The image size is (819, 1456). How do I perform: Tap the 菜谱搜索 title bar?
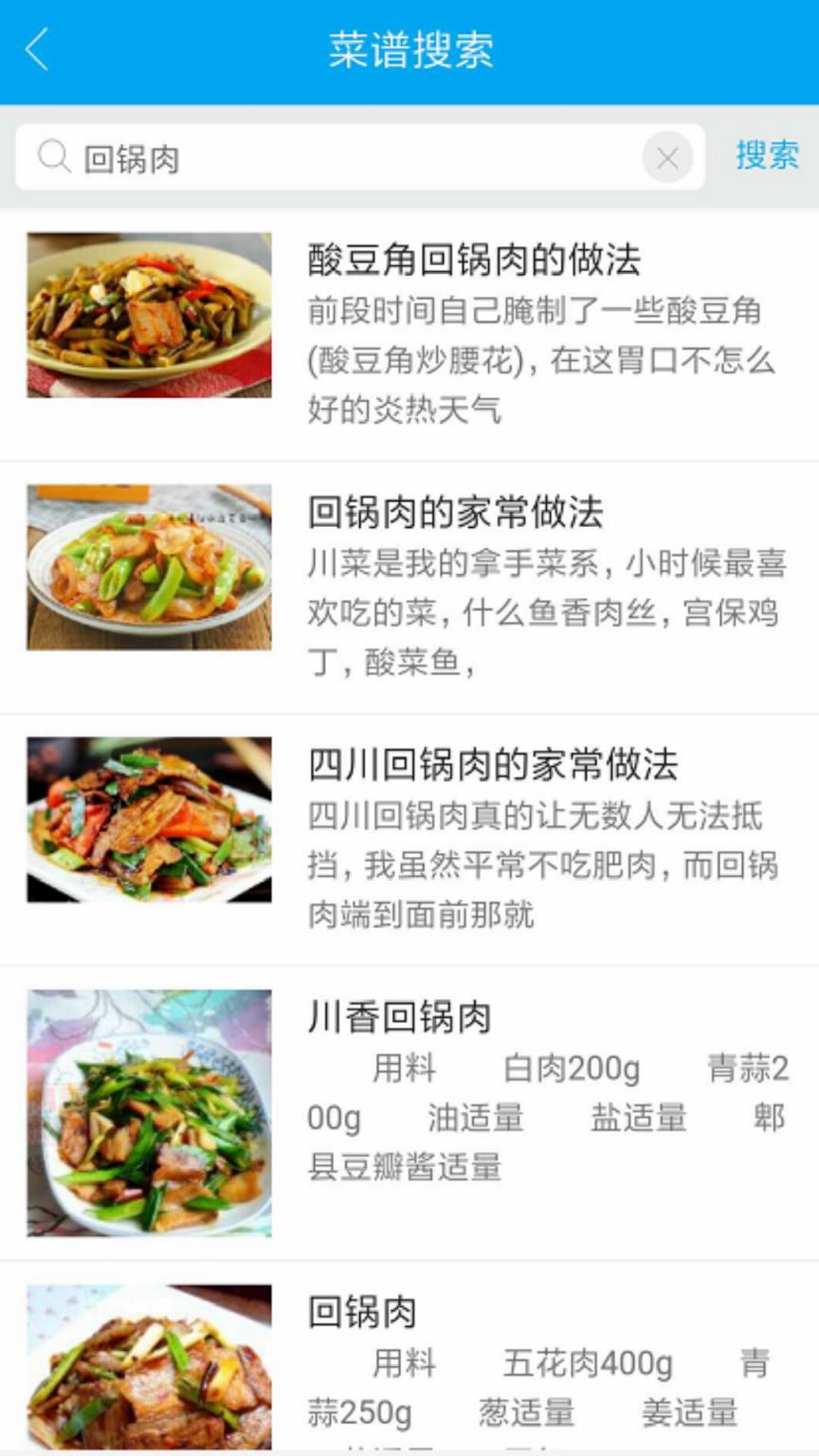(409, 51)
